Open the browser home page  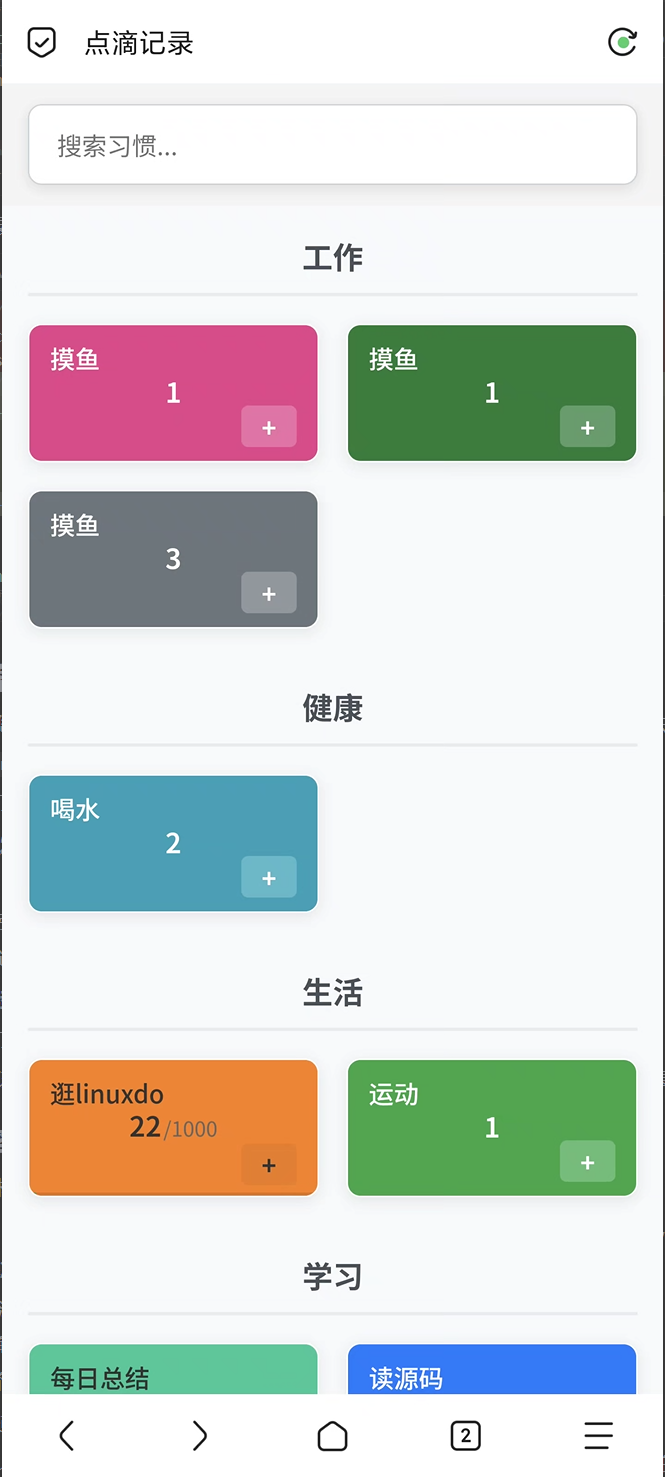[x=332, y=1436]
